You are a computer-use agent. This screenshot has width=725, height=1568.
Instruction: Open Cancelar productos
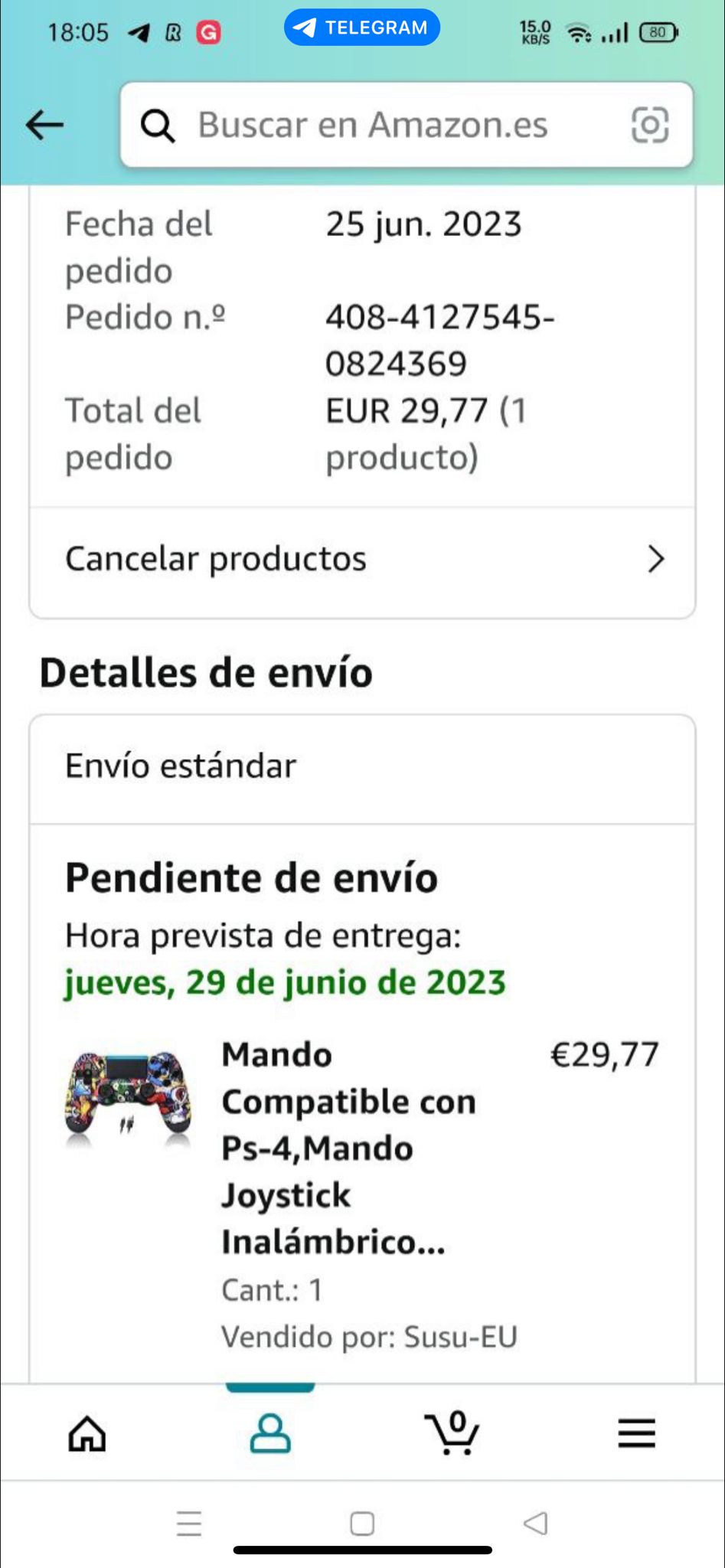362,560
